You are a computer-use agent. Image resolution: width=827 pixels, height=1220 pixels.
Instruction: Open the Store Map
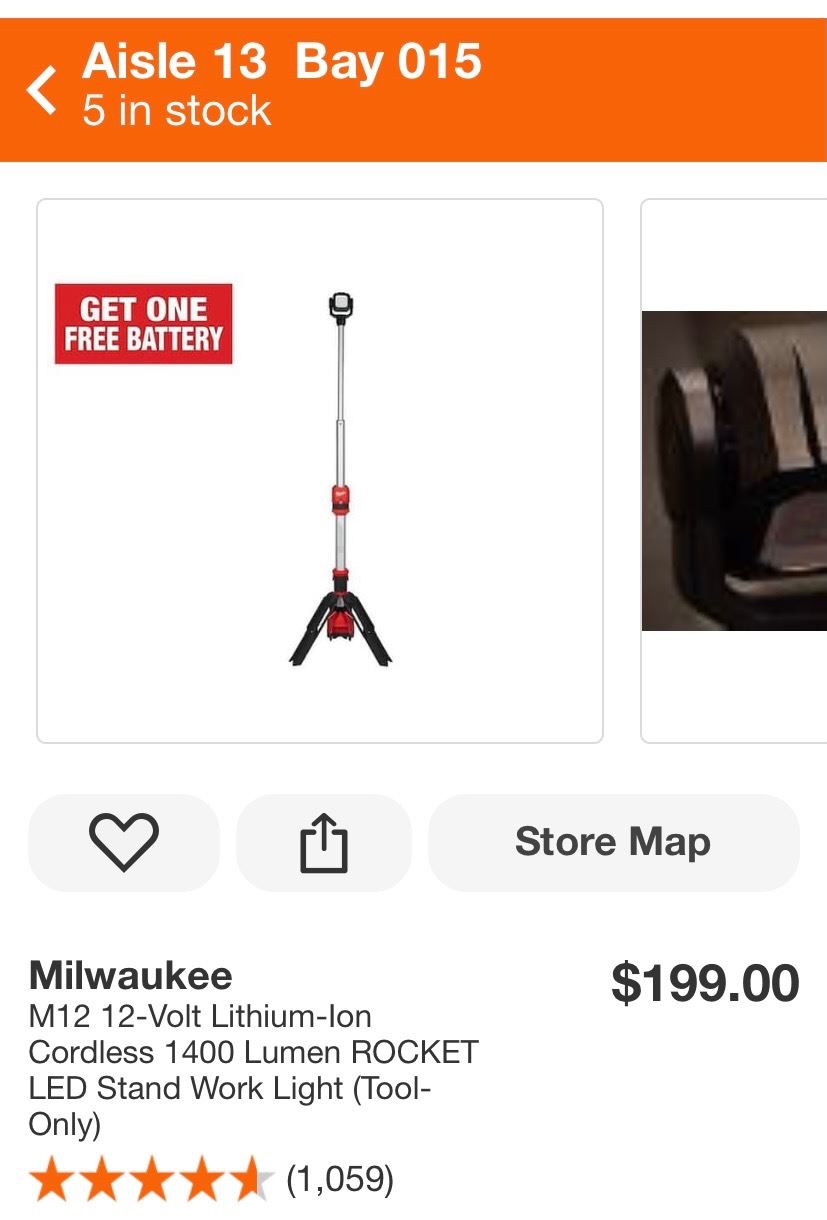(x=613, y=842)
